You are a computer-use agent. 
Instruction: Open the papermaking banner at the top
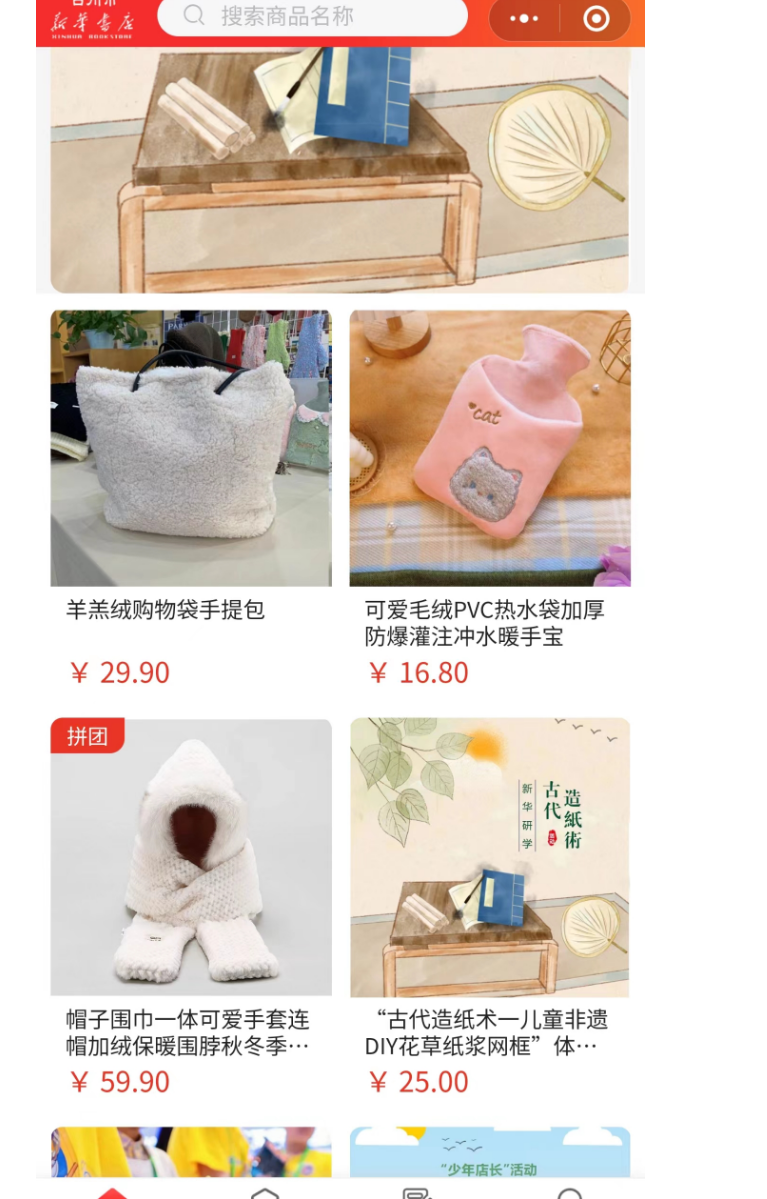[340, 170]
